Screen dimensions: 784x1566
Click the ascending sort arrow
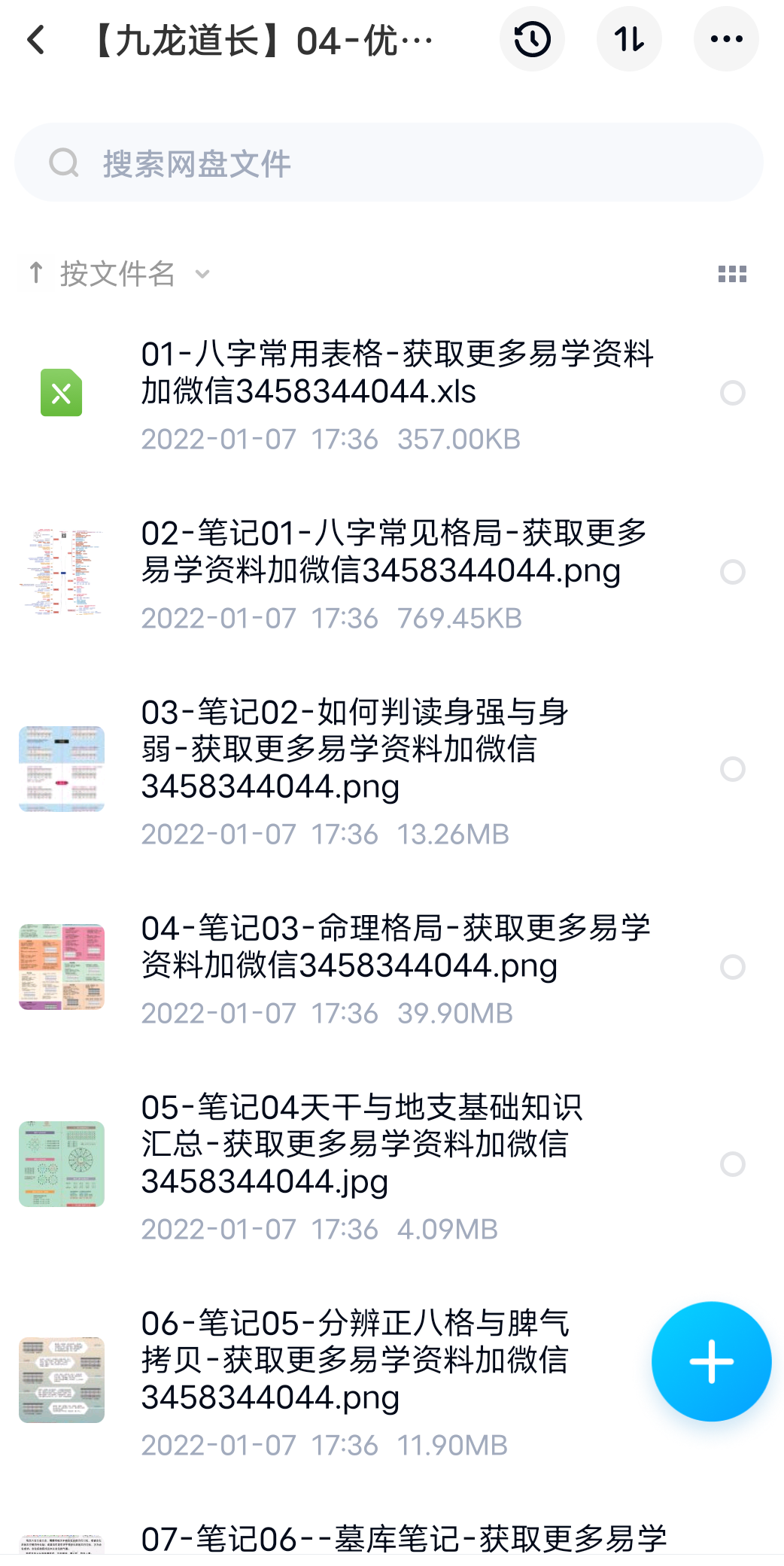[35, 274]
